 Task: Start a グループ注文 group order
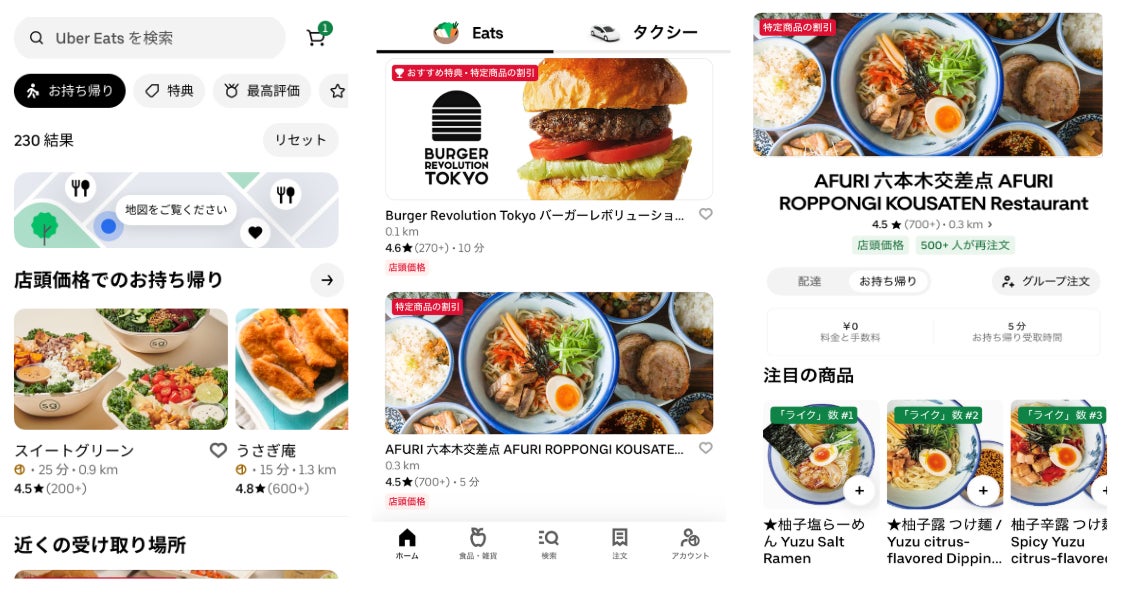1046,282
